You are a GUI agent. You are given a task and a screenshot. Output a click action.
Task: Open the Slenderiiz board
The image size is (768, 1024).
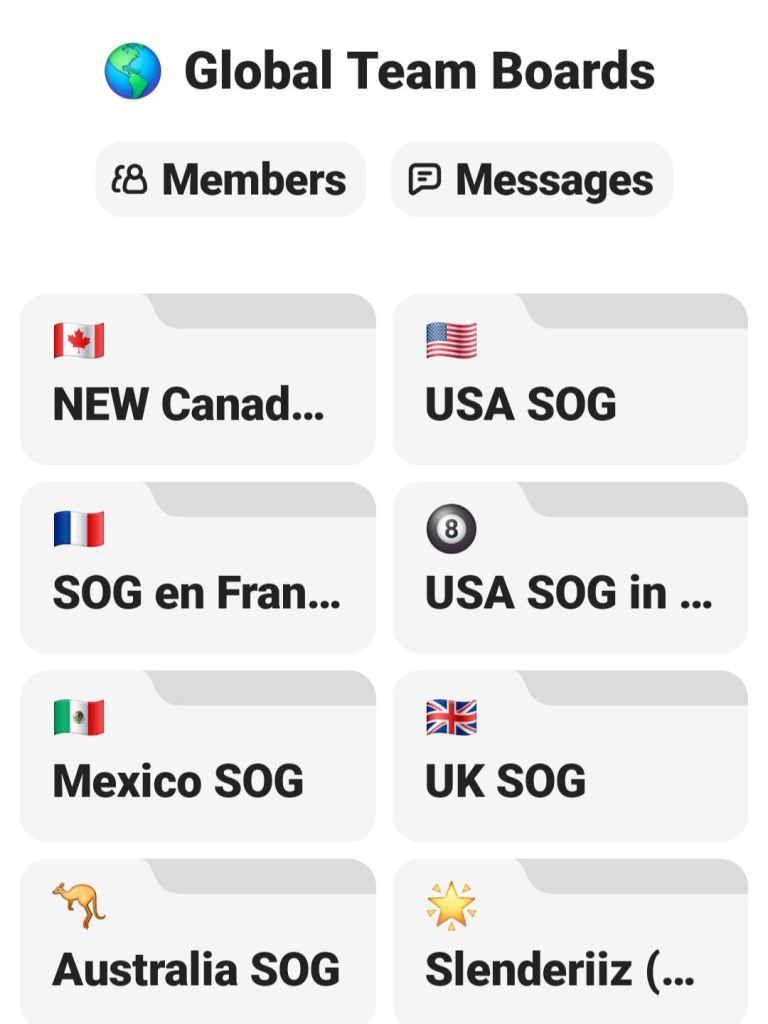570,945
